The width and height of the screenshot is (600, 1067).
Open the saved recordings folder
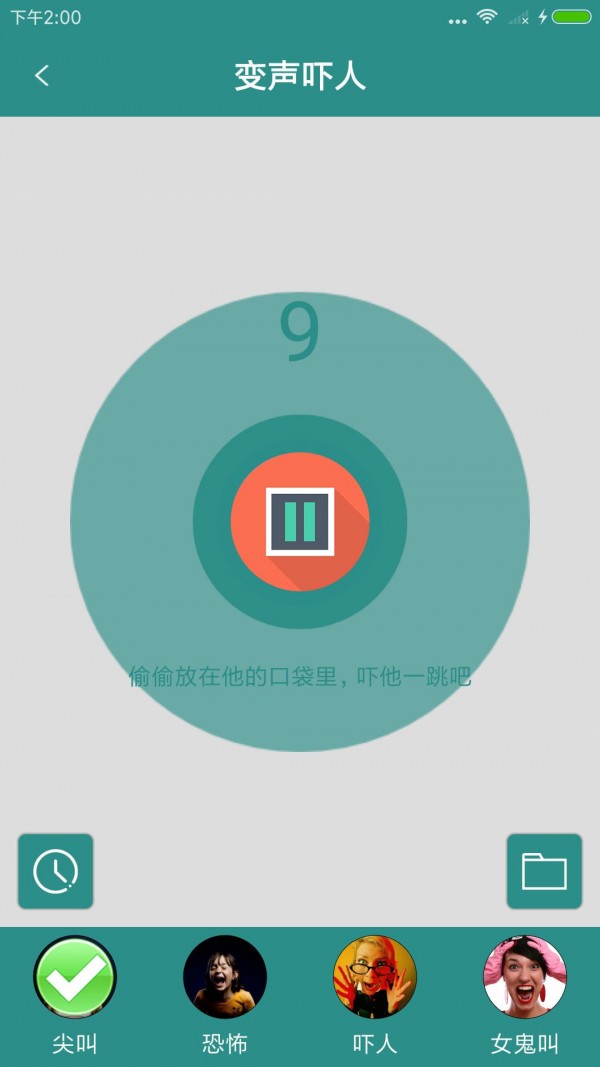tap(544, 871)
